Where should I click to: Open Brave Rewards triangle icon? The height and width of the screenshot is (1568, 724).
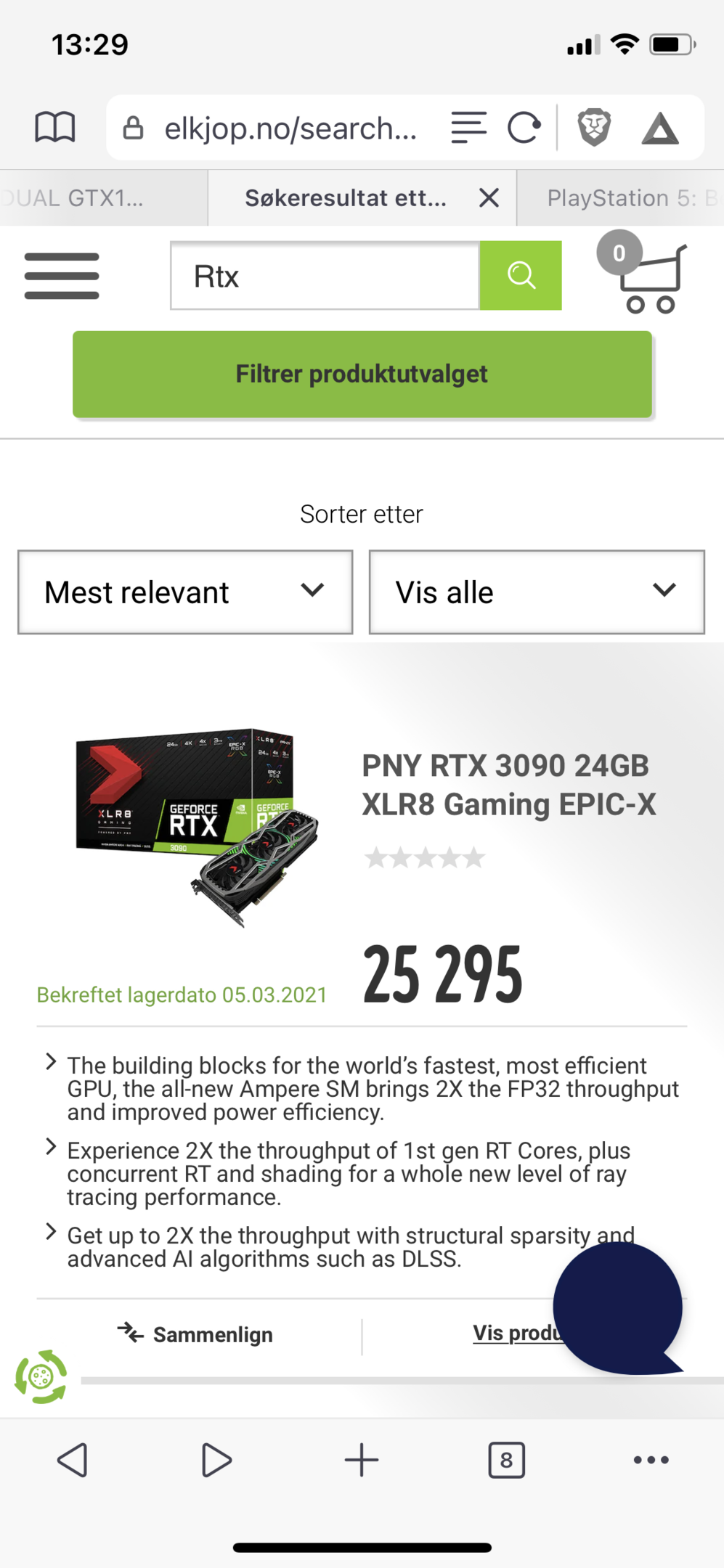660,128
